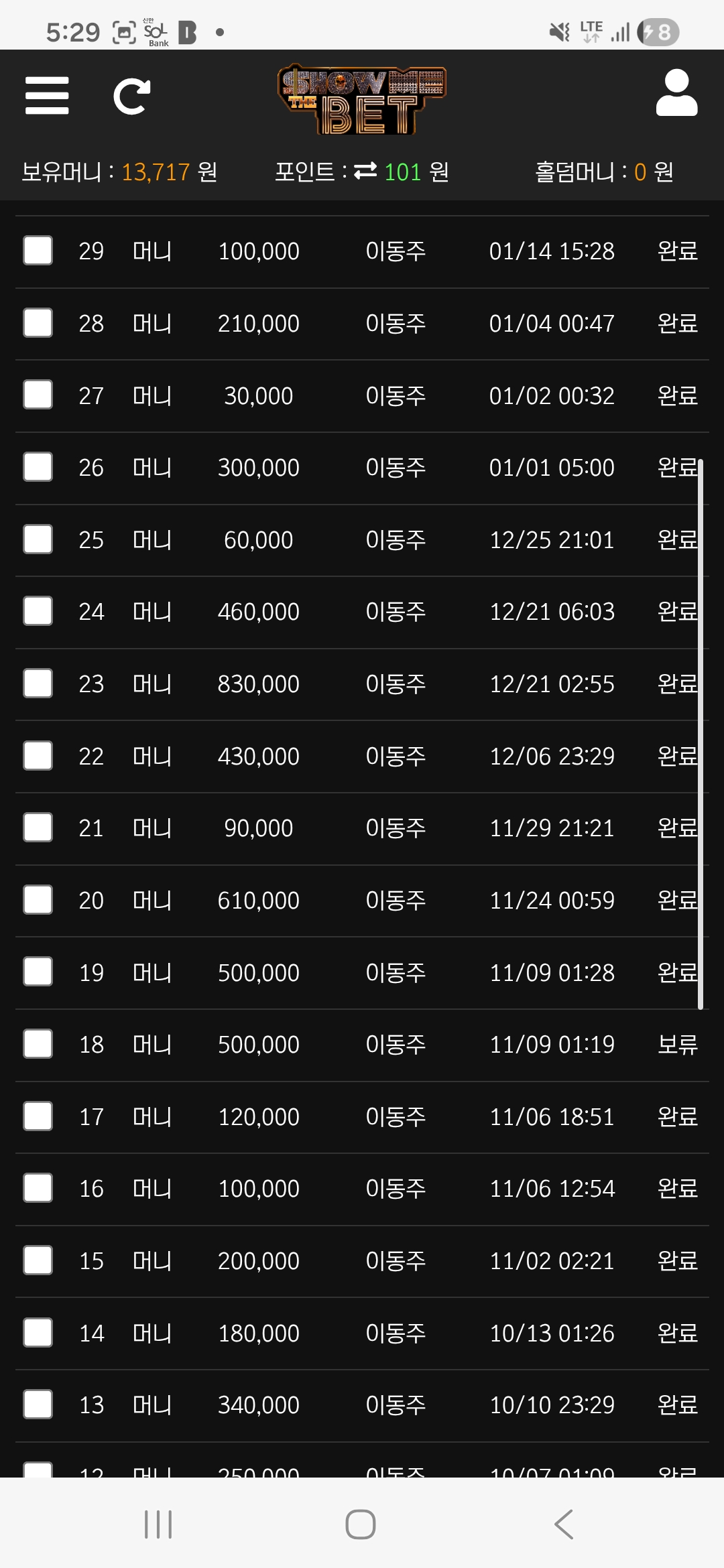Tap the system home button
Viewport: 724px width, 1568px height.
(361, 1524)
